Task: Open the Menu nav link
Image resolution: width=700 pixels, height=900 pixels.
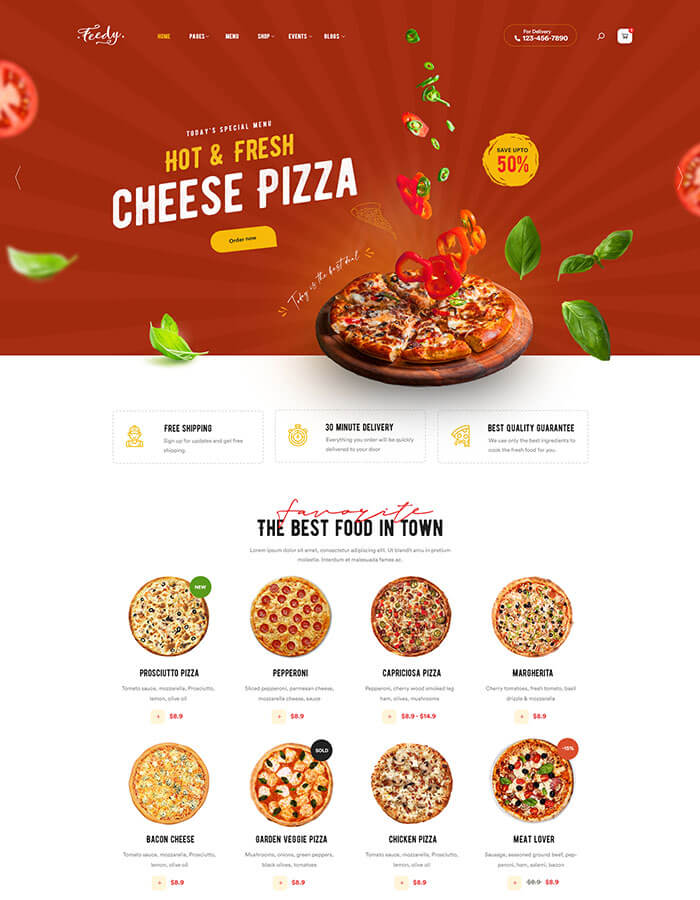Action: click(232, 36)
